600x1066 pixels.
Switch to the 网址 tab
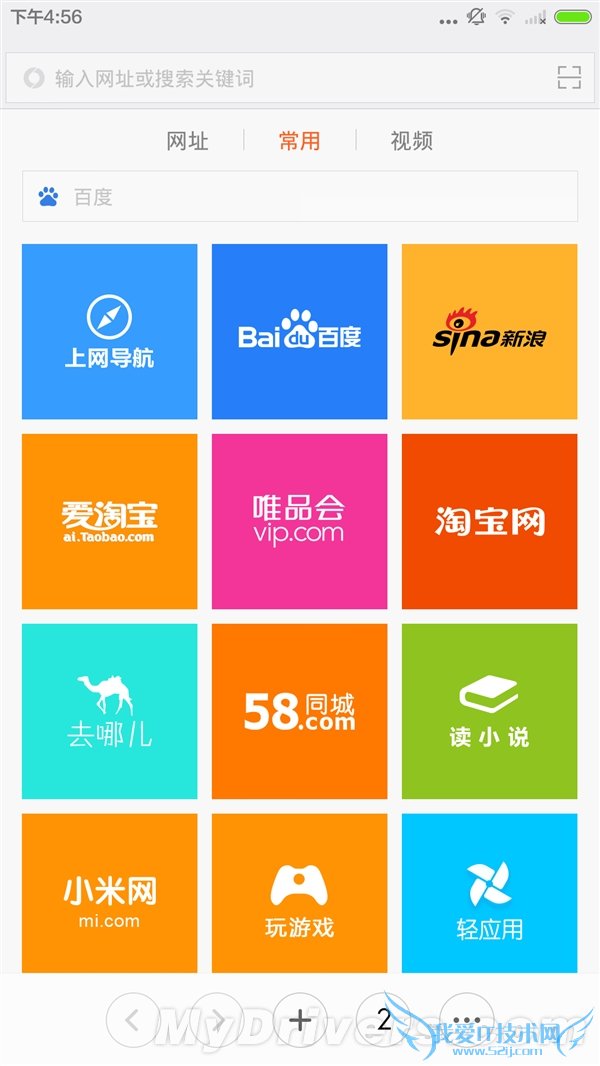pos(187,141)
